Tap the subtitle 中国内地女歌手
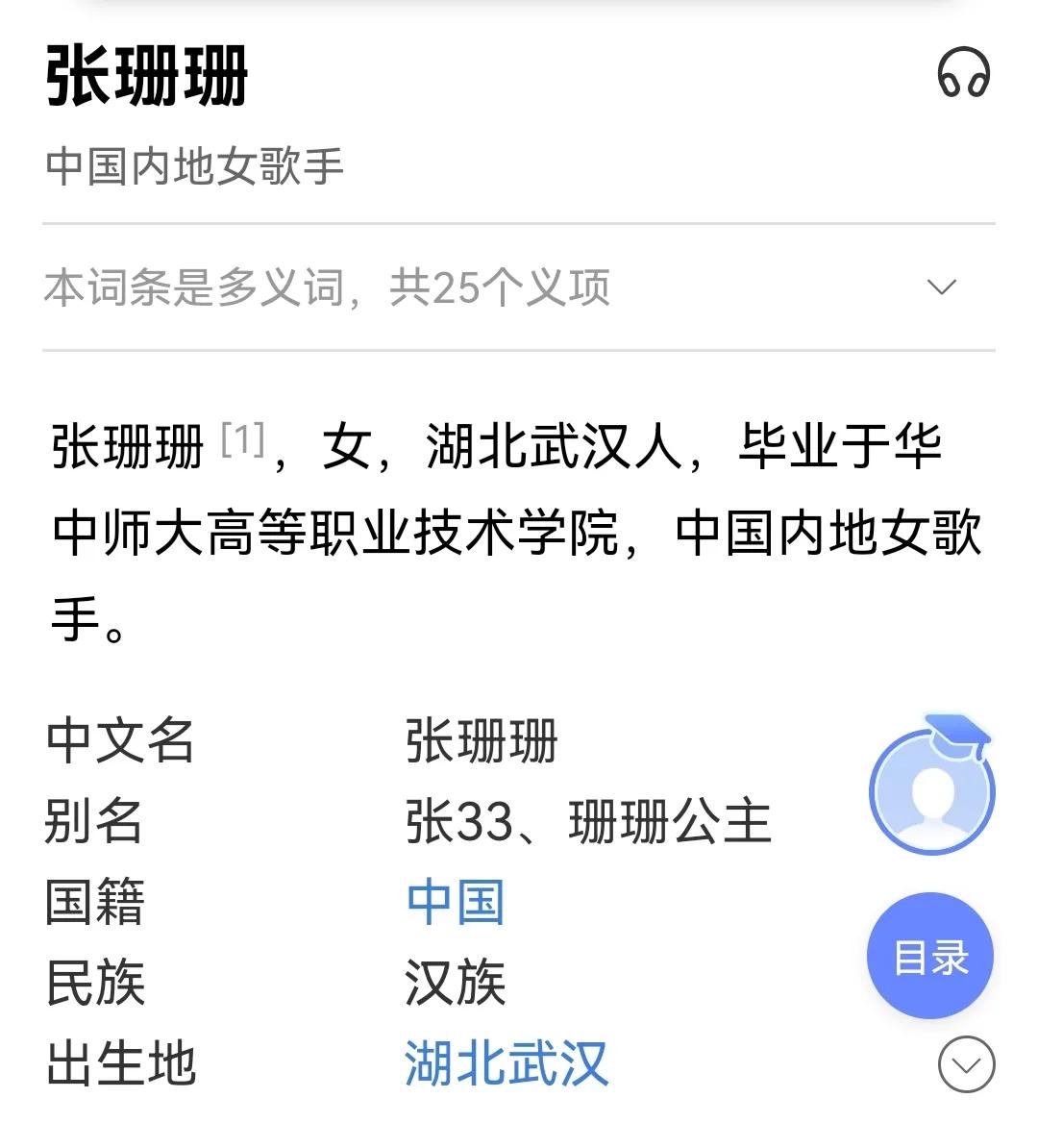This screenshot has height=1148, width=1038. click(192, 165)
